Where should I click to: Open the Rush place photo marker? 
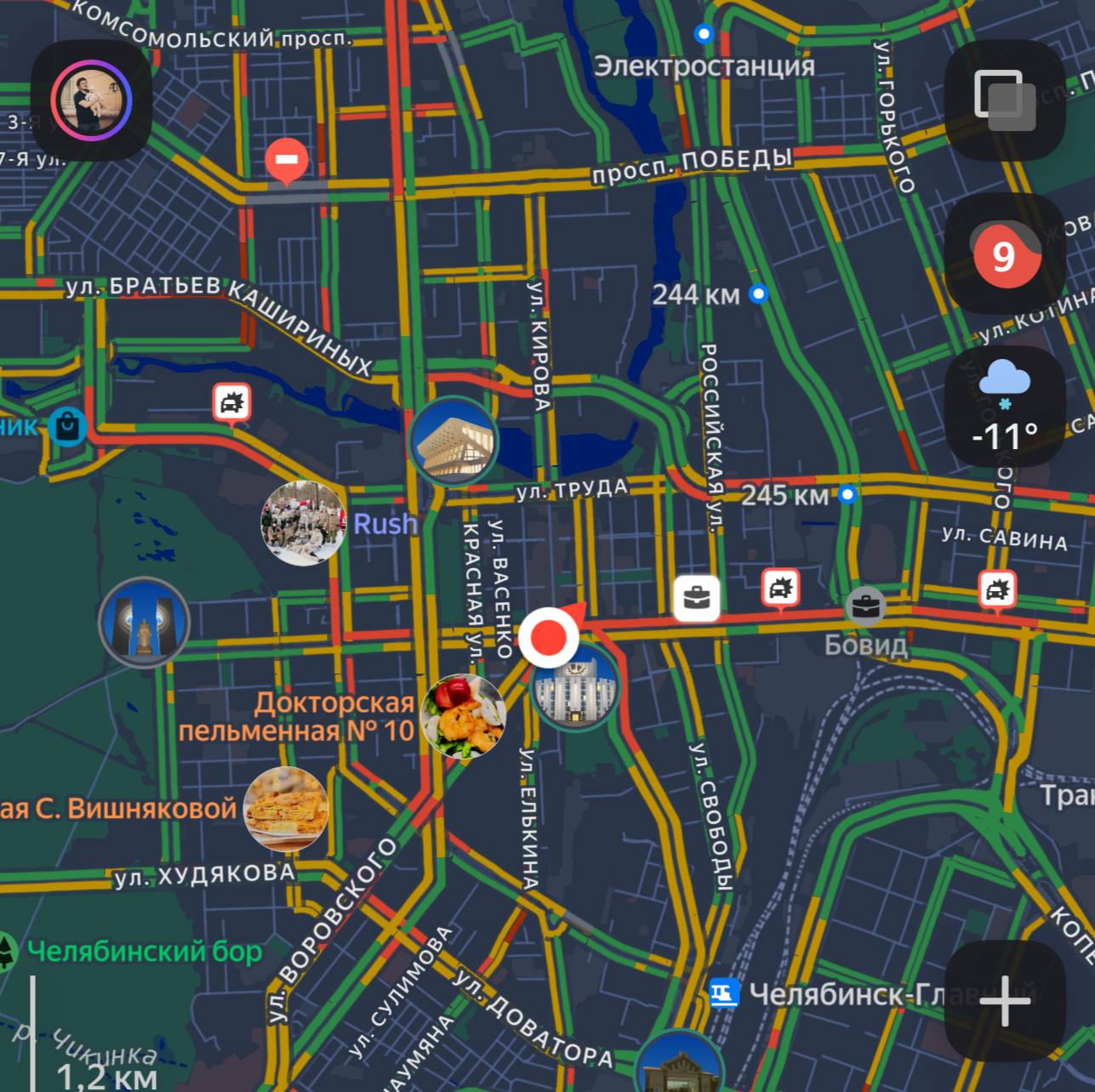[303, 523]
